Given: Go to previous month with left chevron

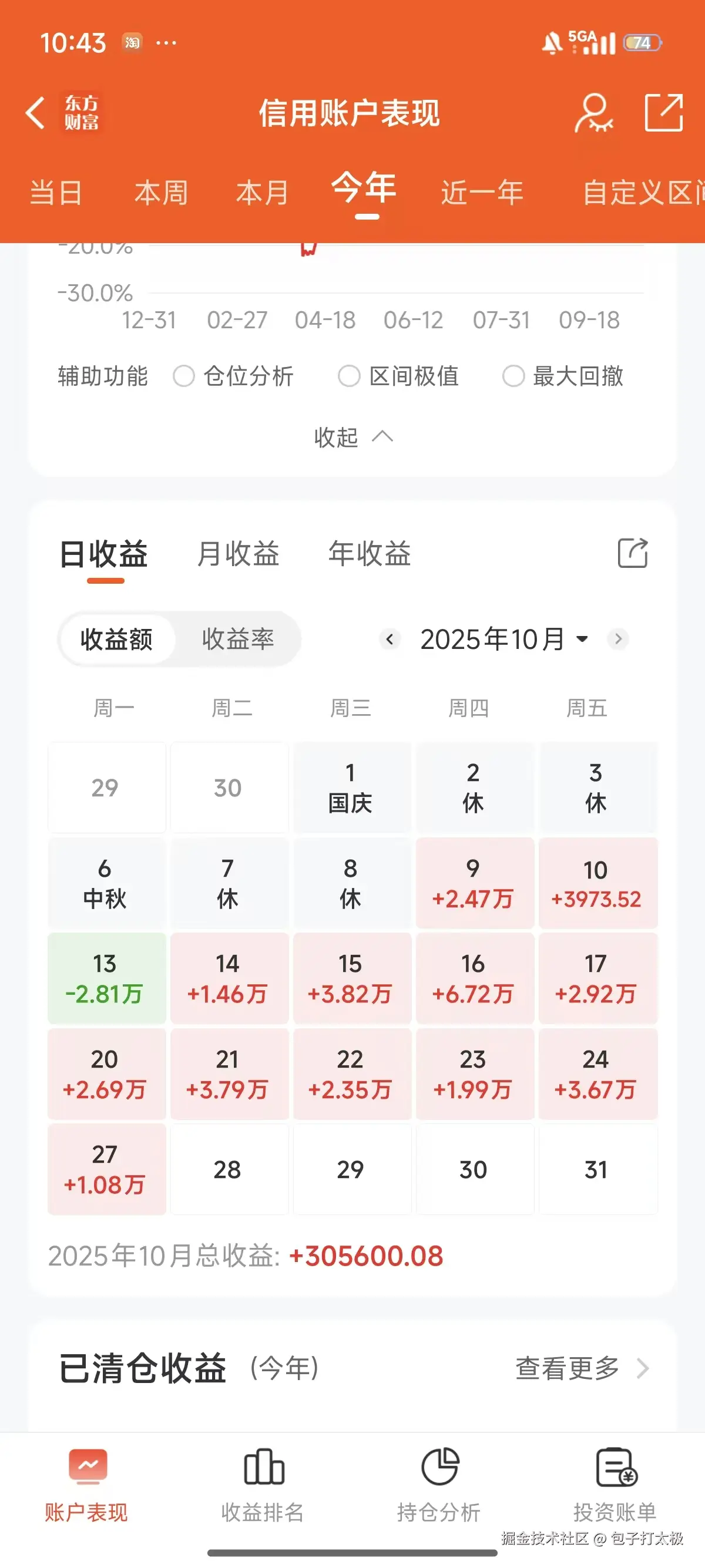Looking at the screenshot, I should click(390, 639).
